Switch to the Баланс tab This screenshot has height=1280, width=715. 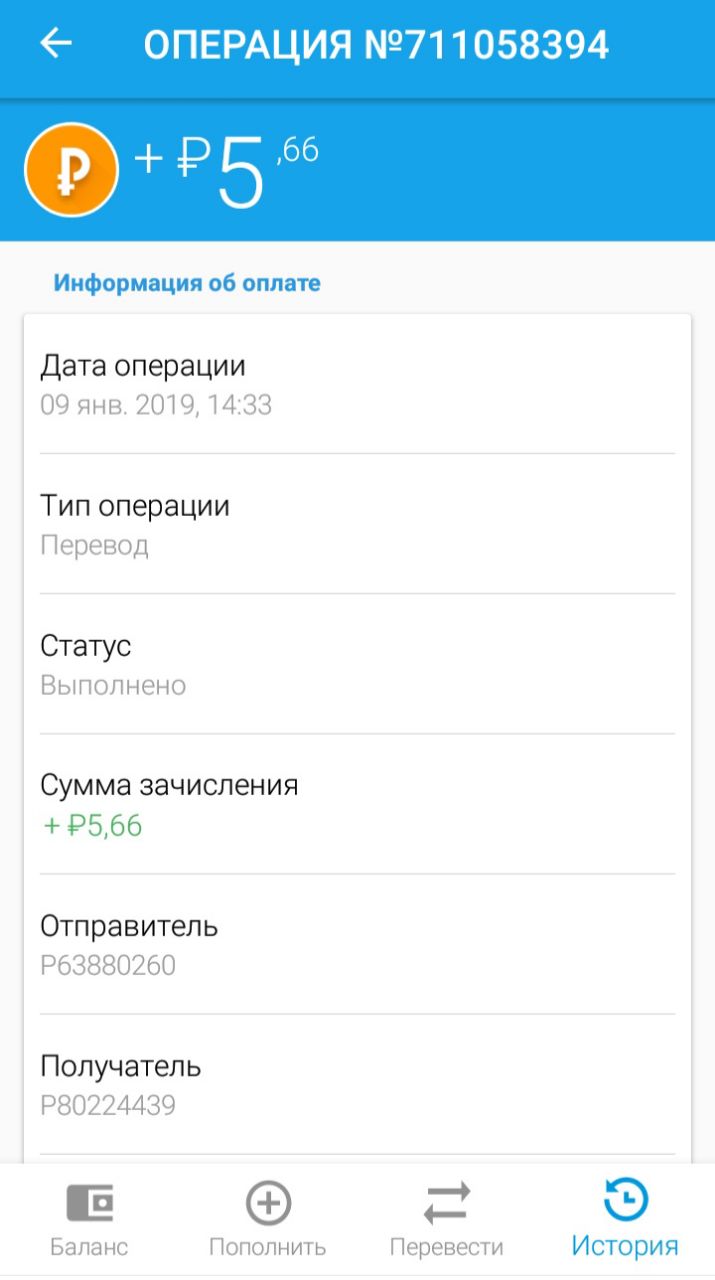(89, 1219)
